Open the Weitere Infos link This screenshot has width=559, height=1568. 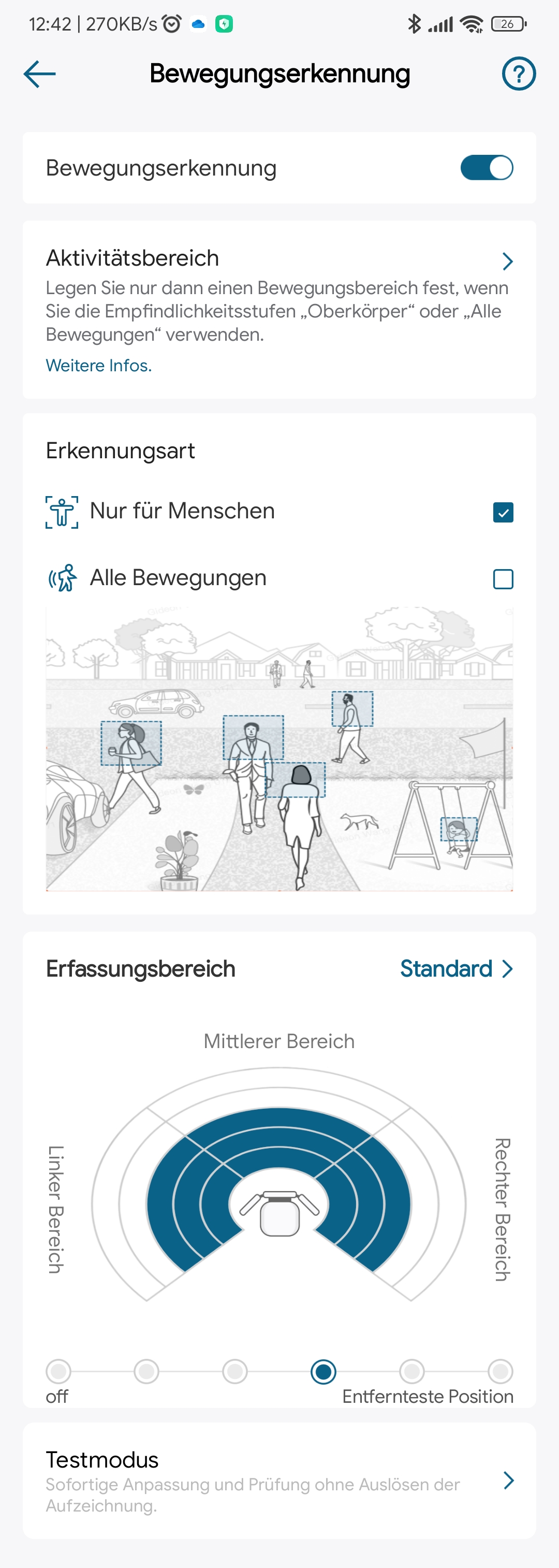[98, 365]
